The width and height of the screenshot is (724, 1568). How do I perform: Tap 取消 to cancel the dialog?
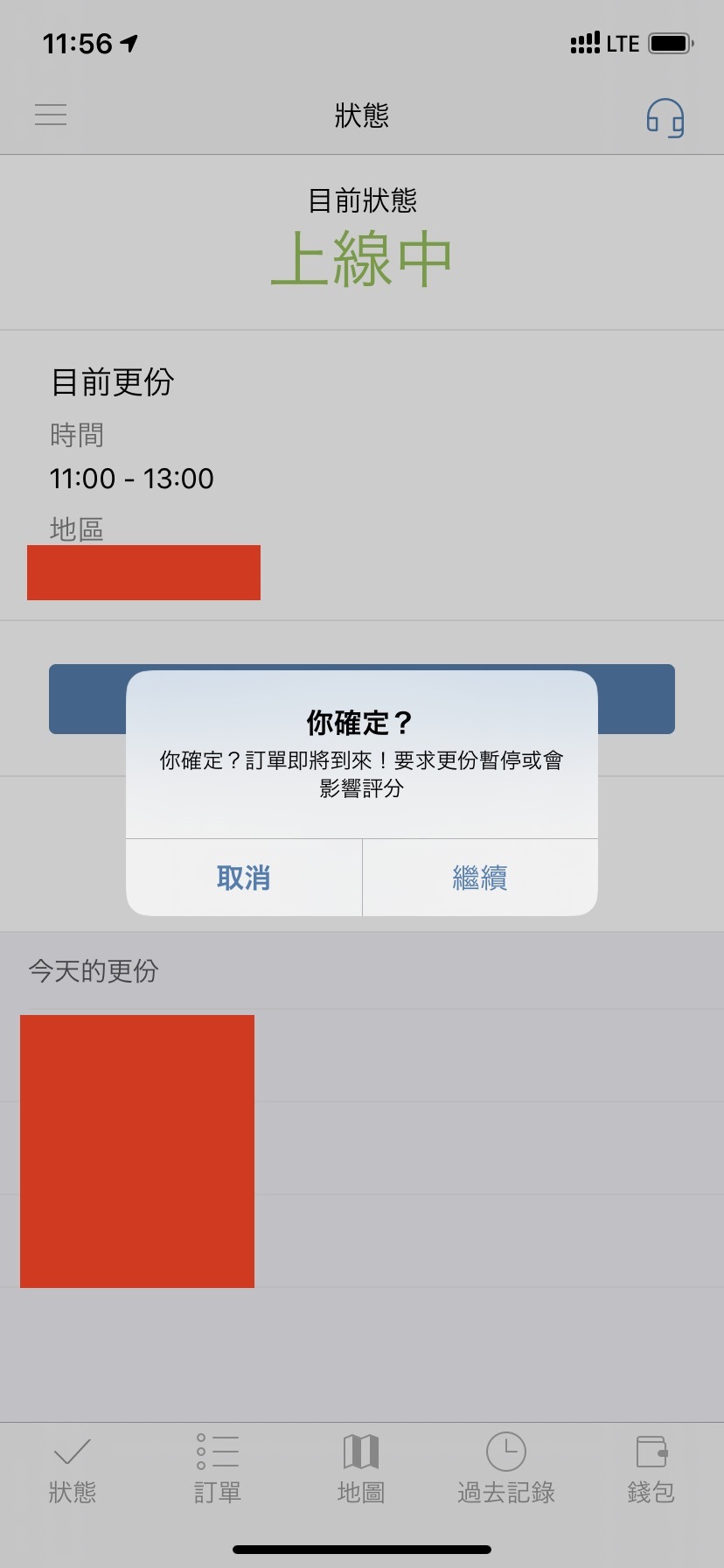pos(244,878)
